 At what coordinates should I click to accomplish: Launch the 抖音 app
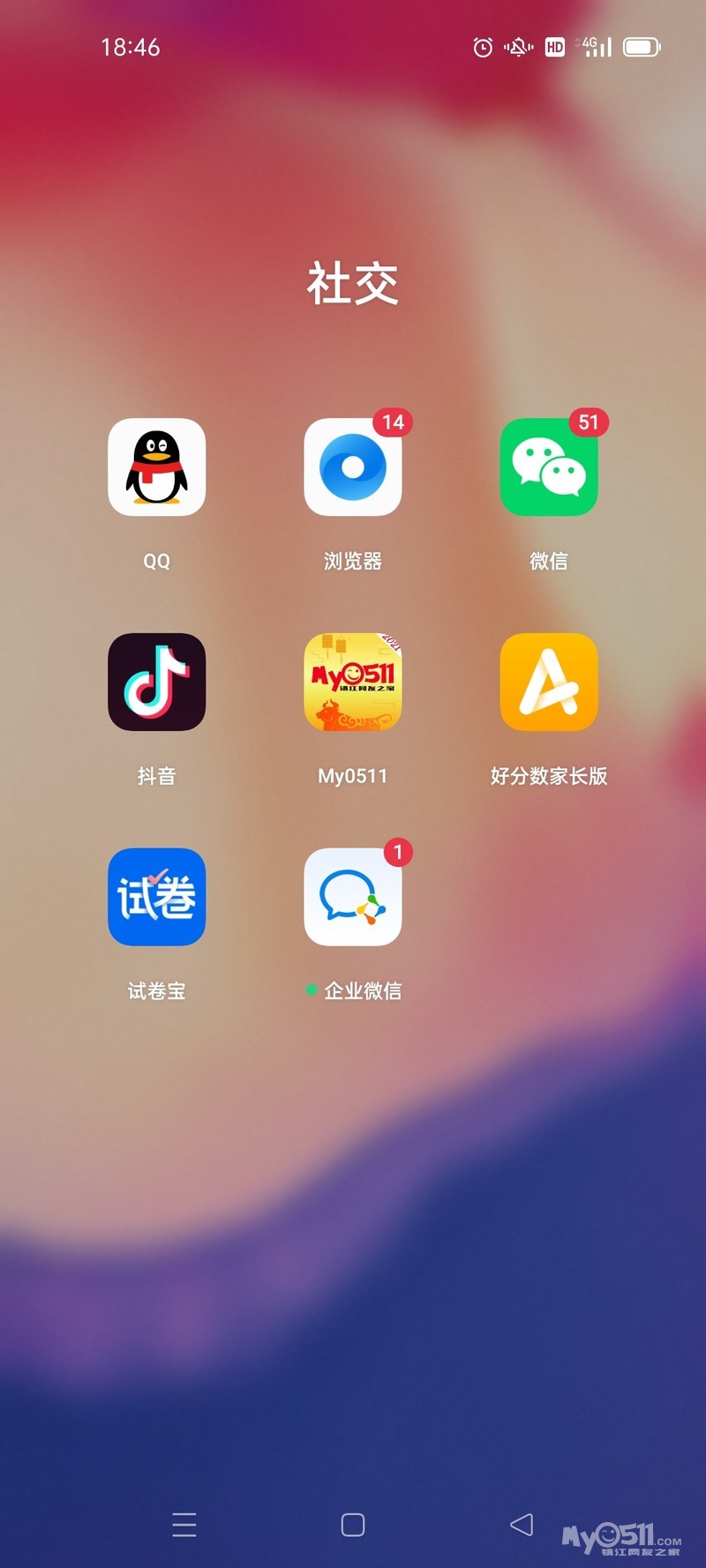pos(157,682)
